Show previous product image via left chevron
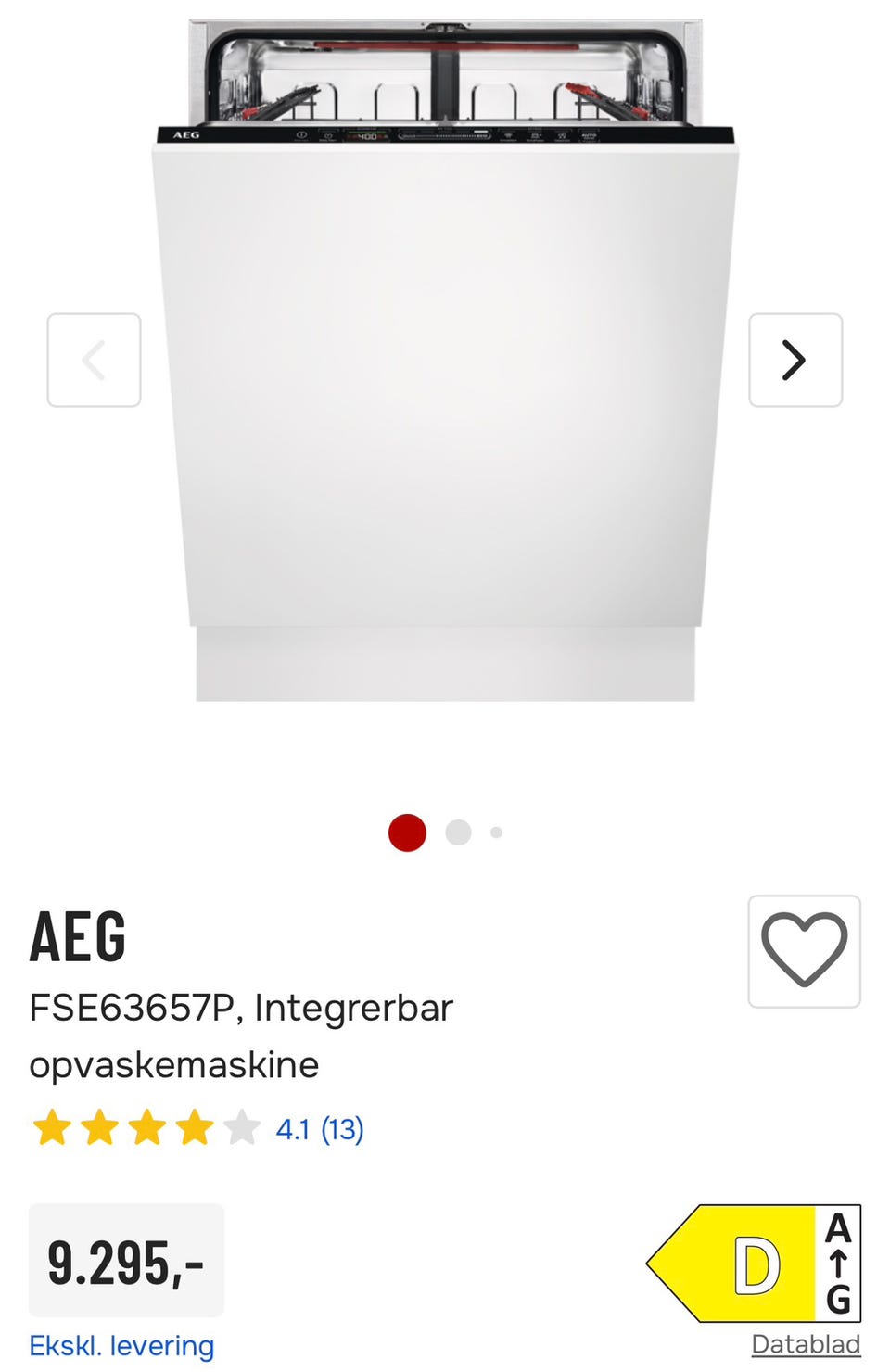Viewport: 890px width, 1372px height. (94, 360)
